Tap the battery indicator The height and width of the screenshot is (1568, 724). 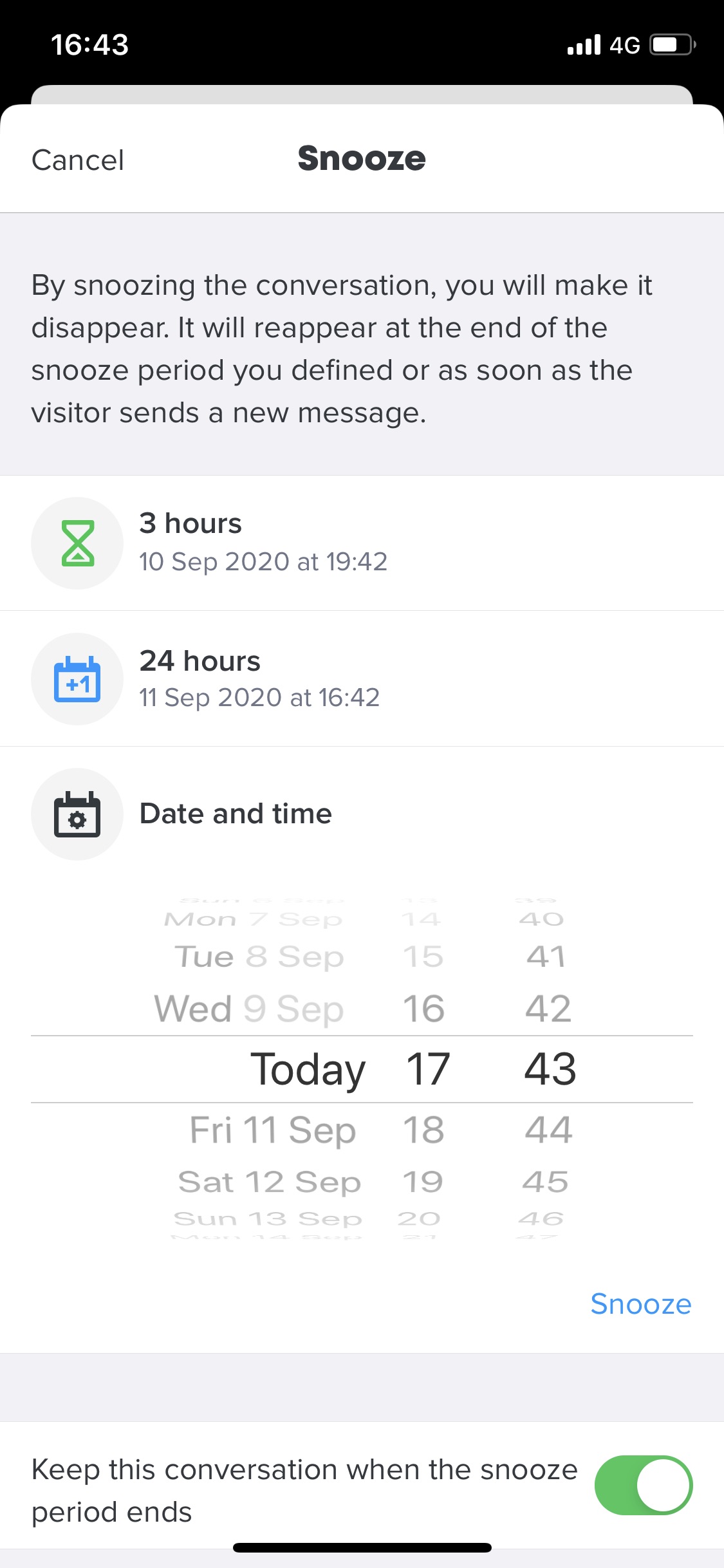pos(669,44)
